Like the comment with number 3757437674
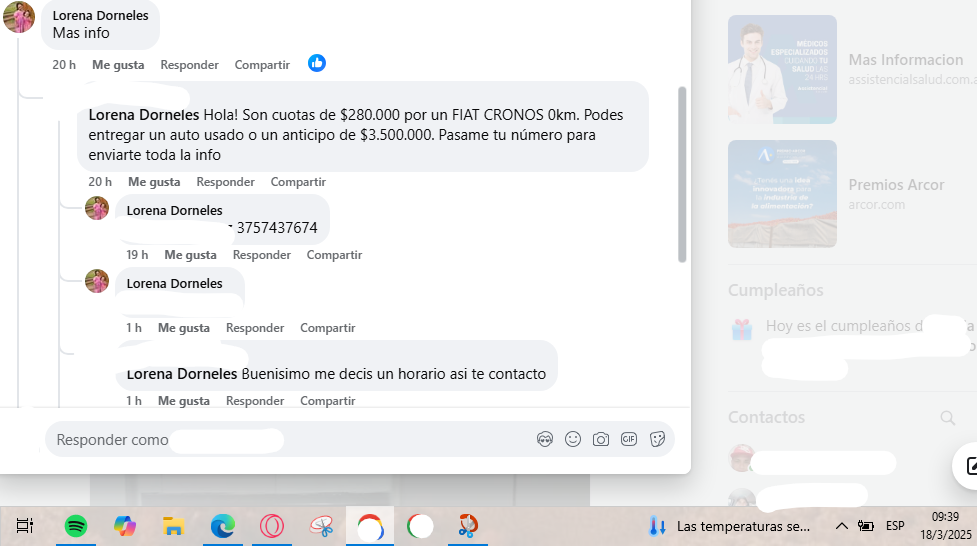The height and width of the screenshot is (546, 977). pyautogui.click(x=190, y=255)
